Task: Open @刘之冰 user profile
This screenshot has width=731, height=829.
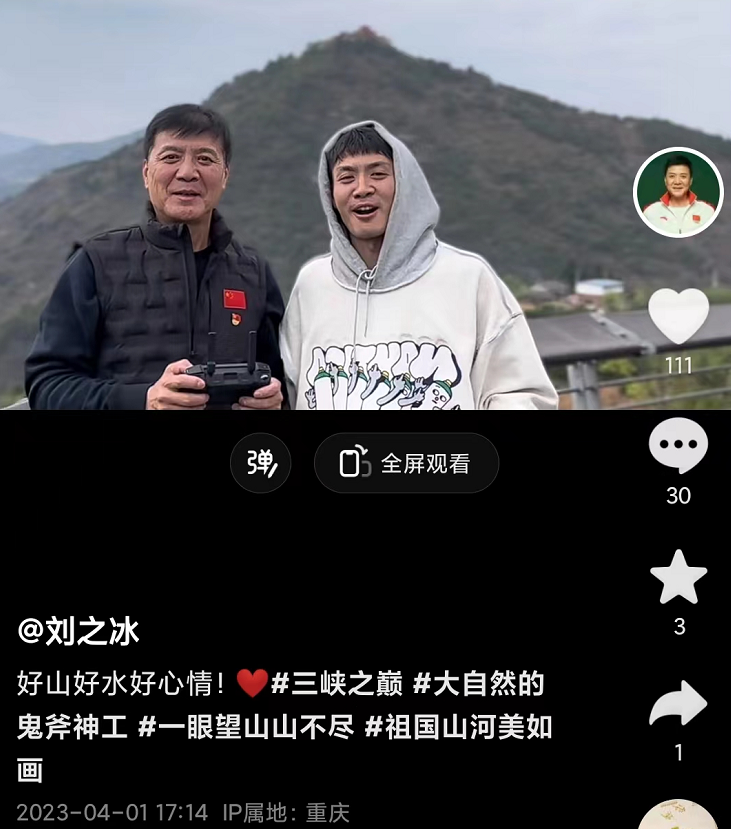Action: coord(78,631)
